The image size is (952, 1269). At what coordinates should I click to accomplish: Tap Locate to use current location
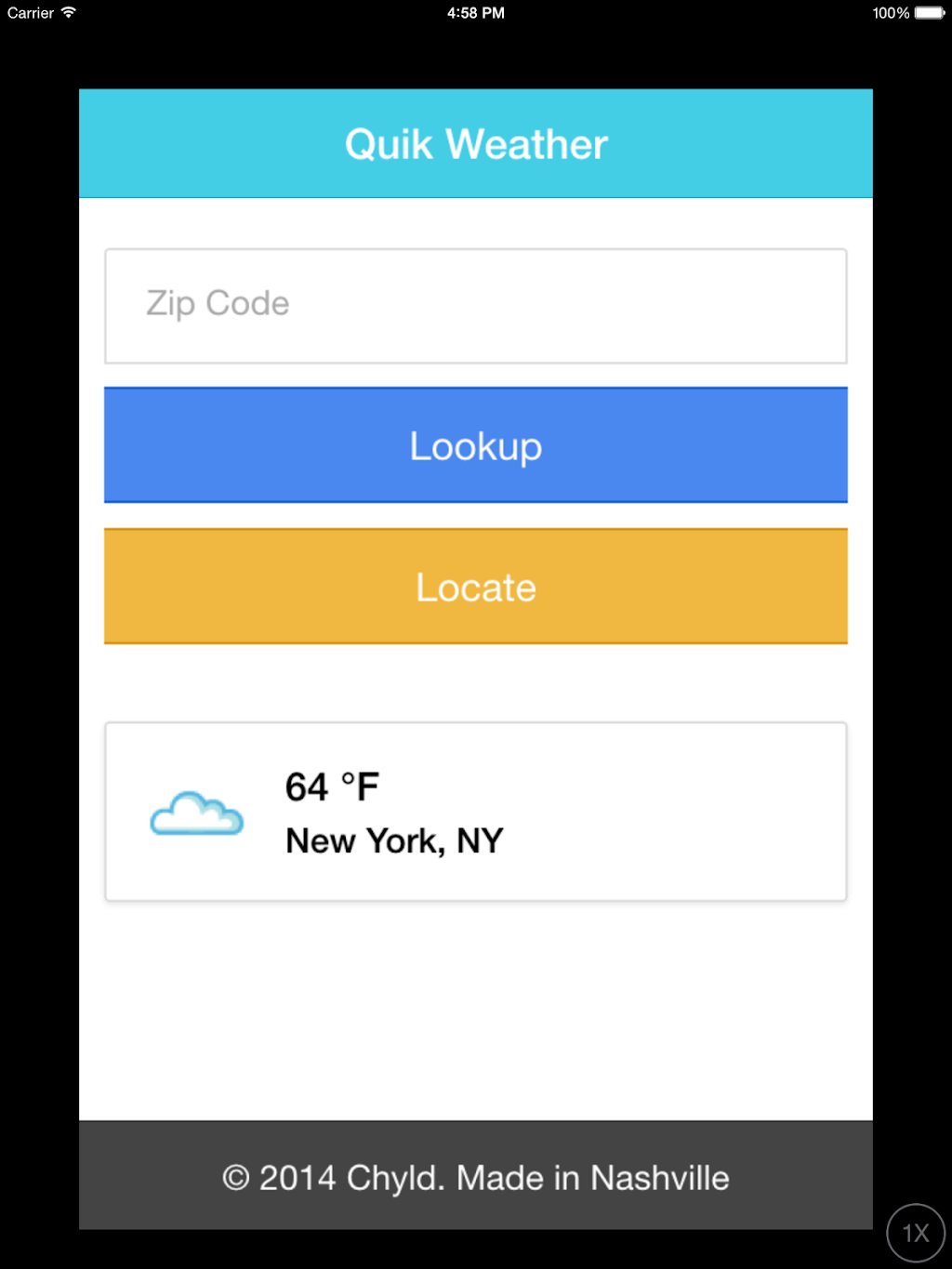(x=475, y=587)
